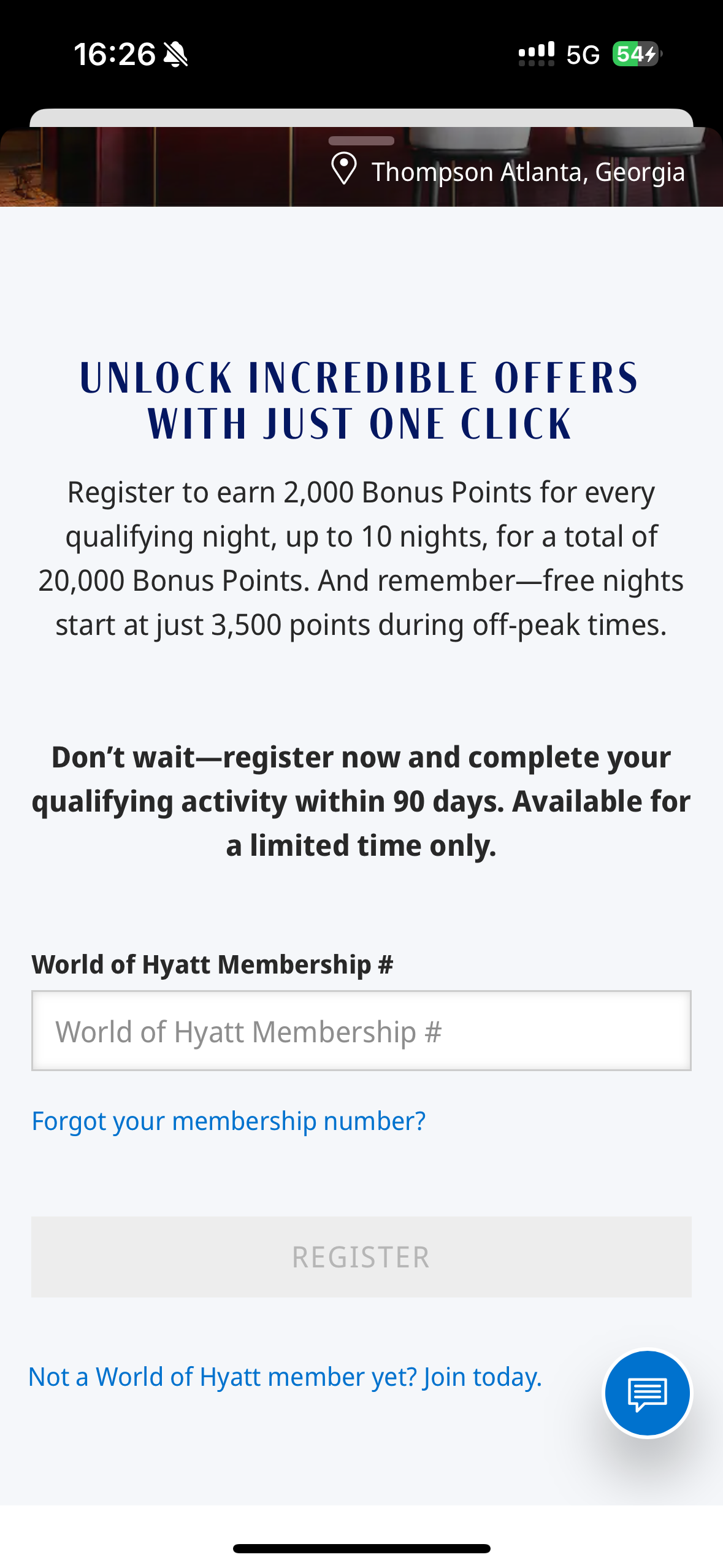The height and width of the screenshot is (1568, 723).
Task: Open the Forgot your membership number link
Action: pyautogui.click(x=228, y=1121)
